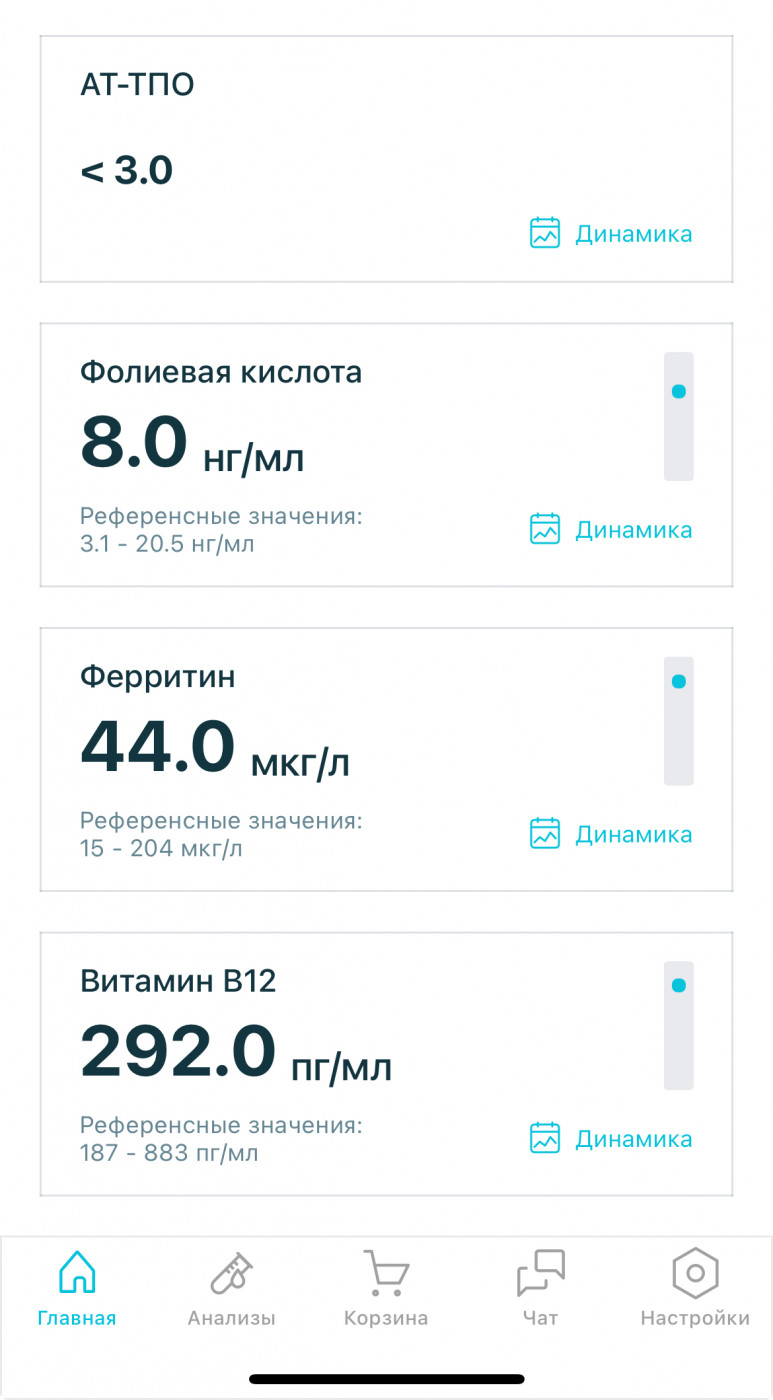Switch to the Анализы tab
Viewport: 773px width, 1400px height.
[x=231, y=1289]
